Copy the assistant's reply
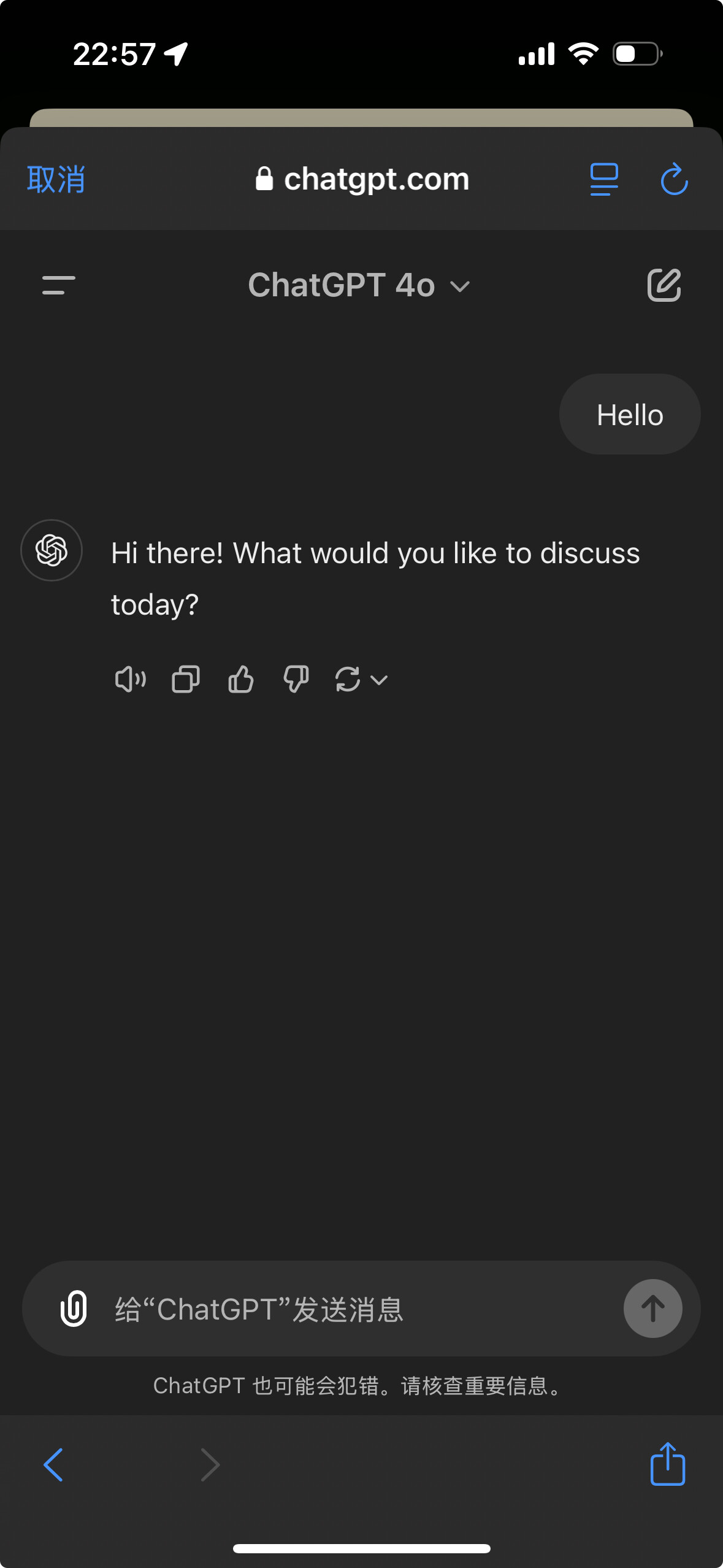 [185, 680]
